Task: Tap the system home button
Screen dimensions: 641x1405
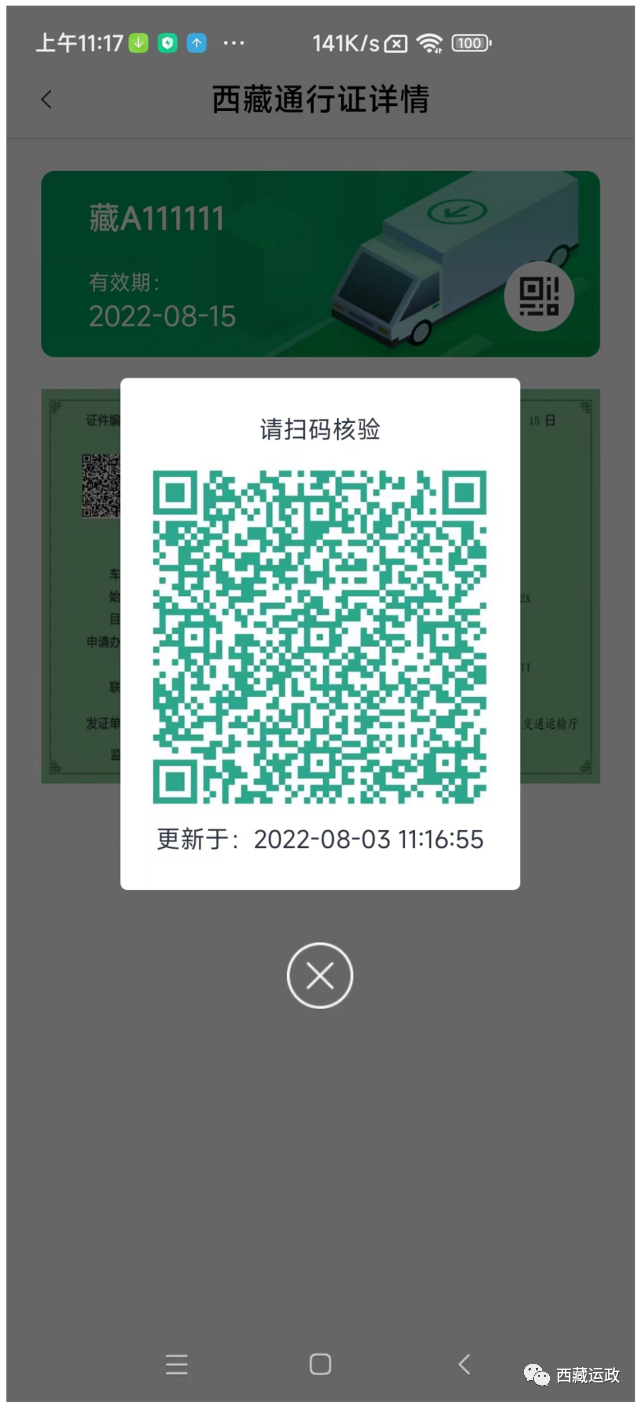Action: 320,1364
